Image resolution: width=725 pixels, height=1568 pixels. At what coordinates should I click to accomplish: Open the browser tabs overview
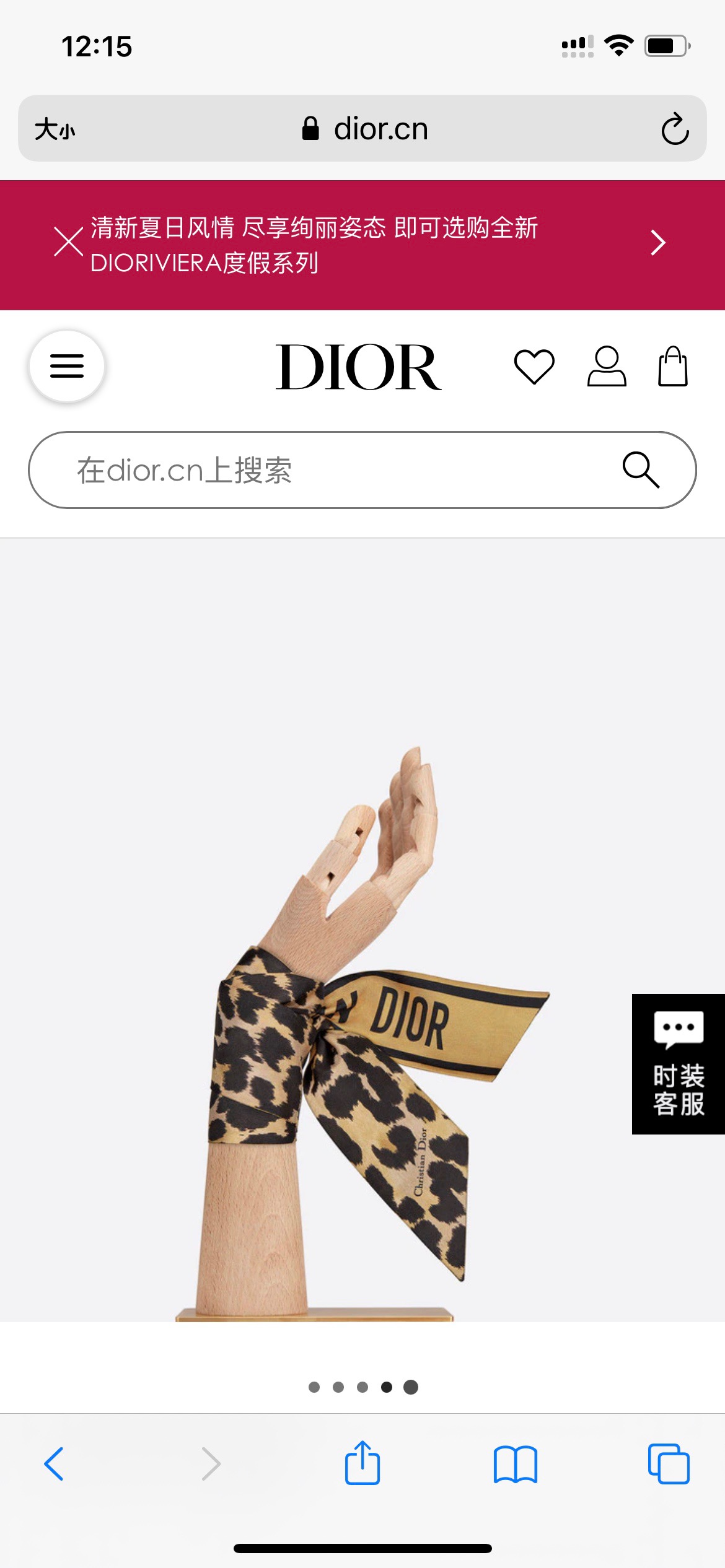click(669, 1464)
